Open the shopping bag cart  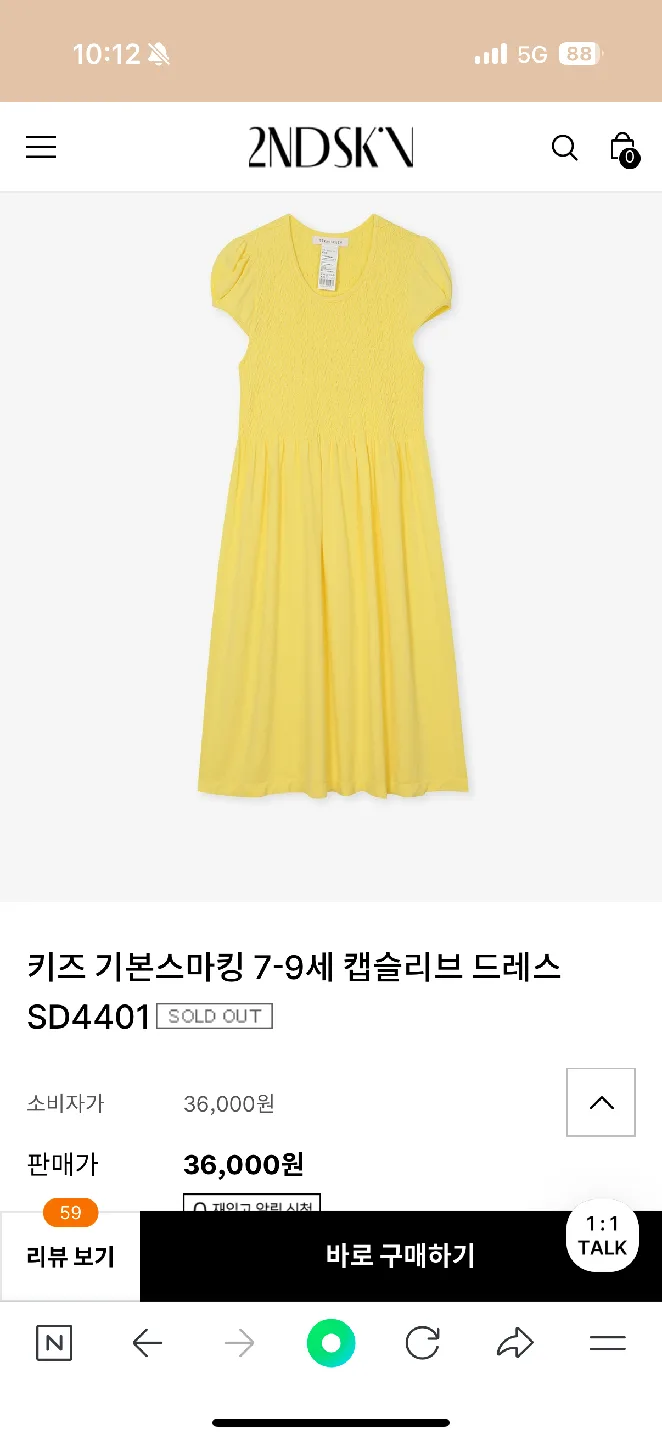623,148
